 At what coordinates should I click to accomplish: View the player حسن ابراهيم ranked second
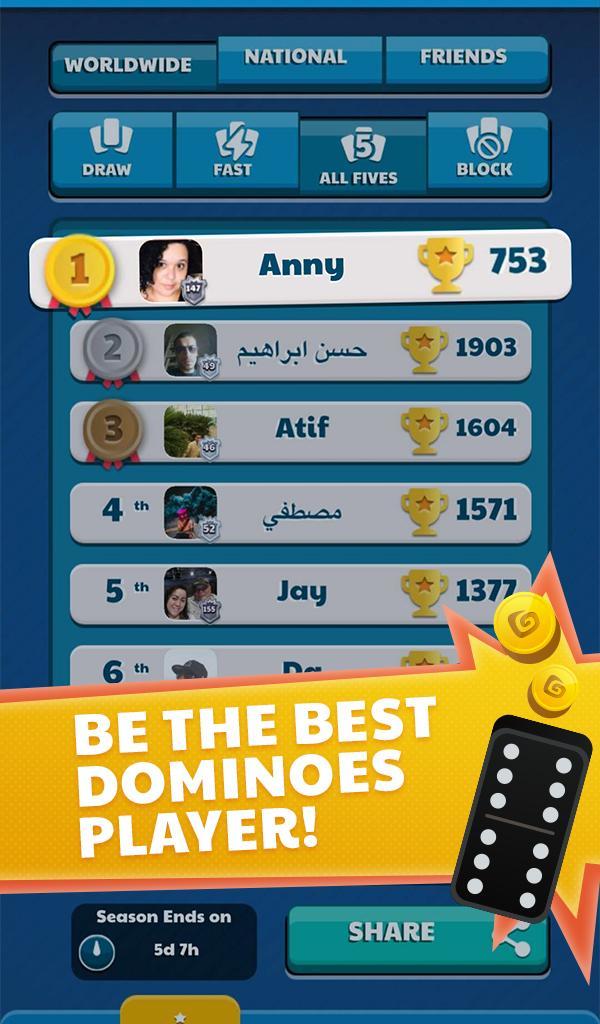[300, 350]
